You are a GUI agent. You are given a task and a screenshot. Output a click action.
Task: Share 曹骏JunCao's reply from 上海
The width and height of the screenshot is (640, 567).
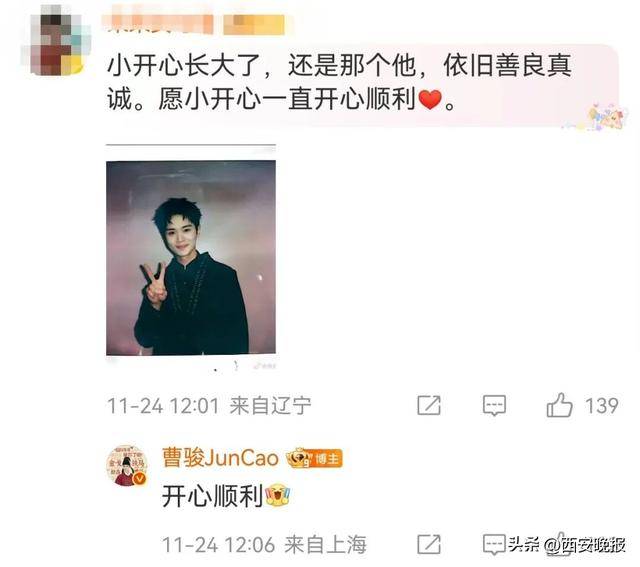428,544
